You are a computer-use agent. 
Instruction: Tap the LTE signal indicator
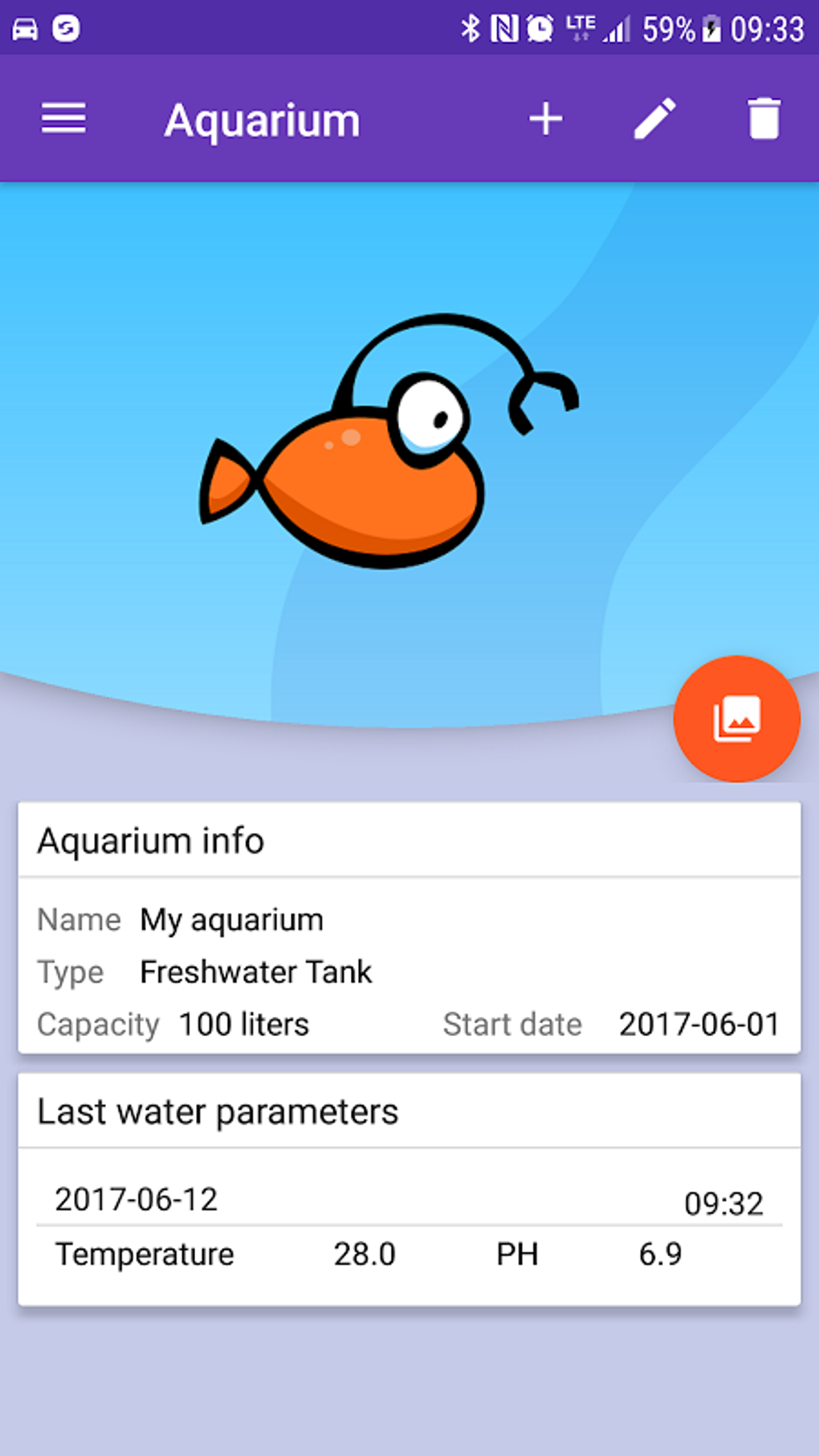pyautogui.click(x=580, y=27)
